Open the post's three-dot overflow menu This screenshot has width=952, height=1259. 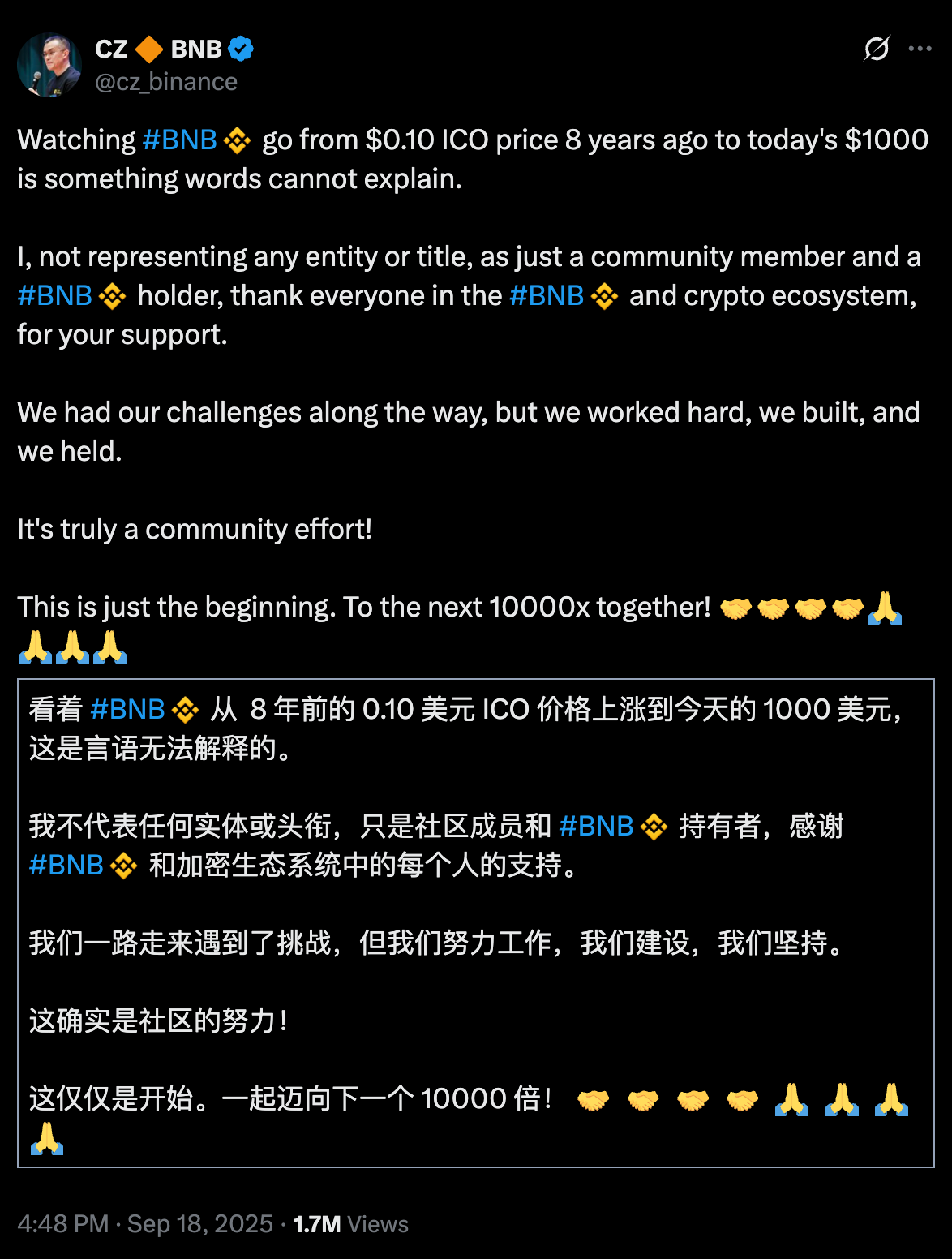click(920, 49)
